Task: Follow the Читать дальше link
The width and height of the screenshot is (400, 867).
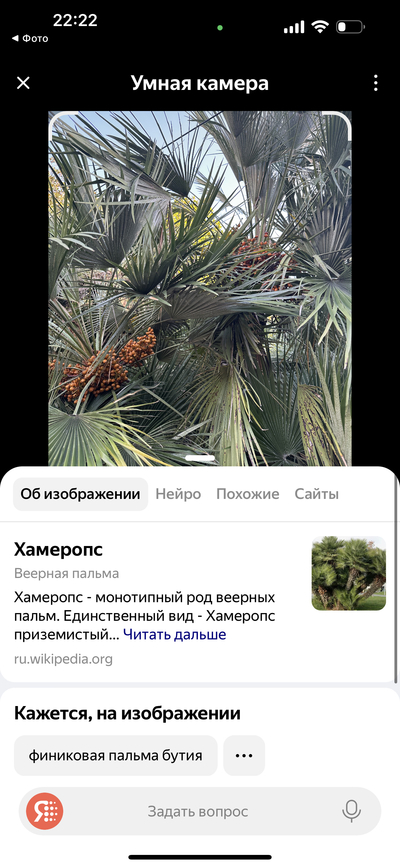Action: [x=174, y=634]
